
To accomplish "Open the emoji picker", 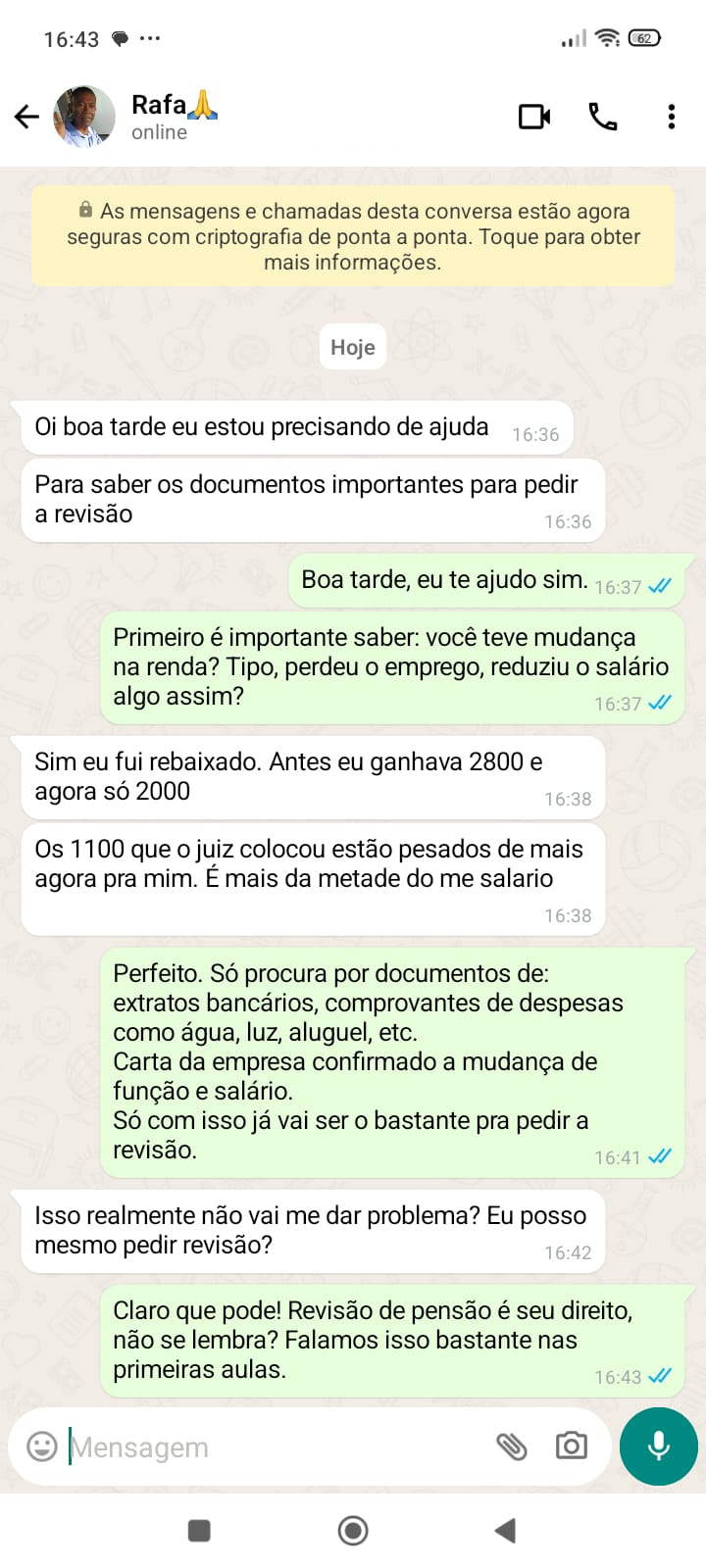I will click(41, 1446).
